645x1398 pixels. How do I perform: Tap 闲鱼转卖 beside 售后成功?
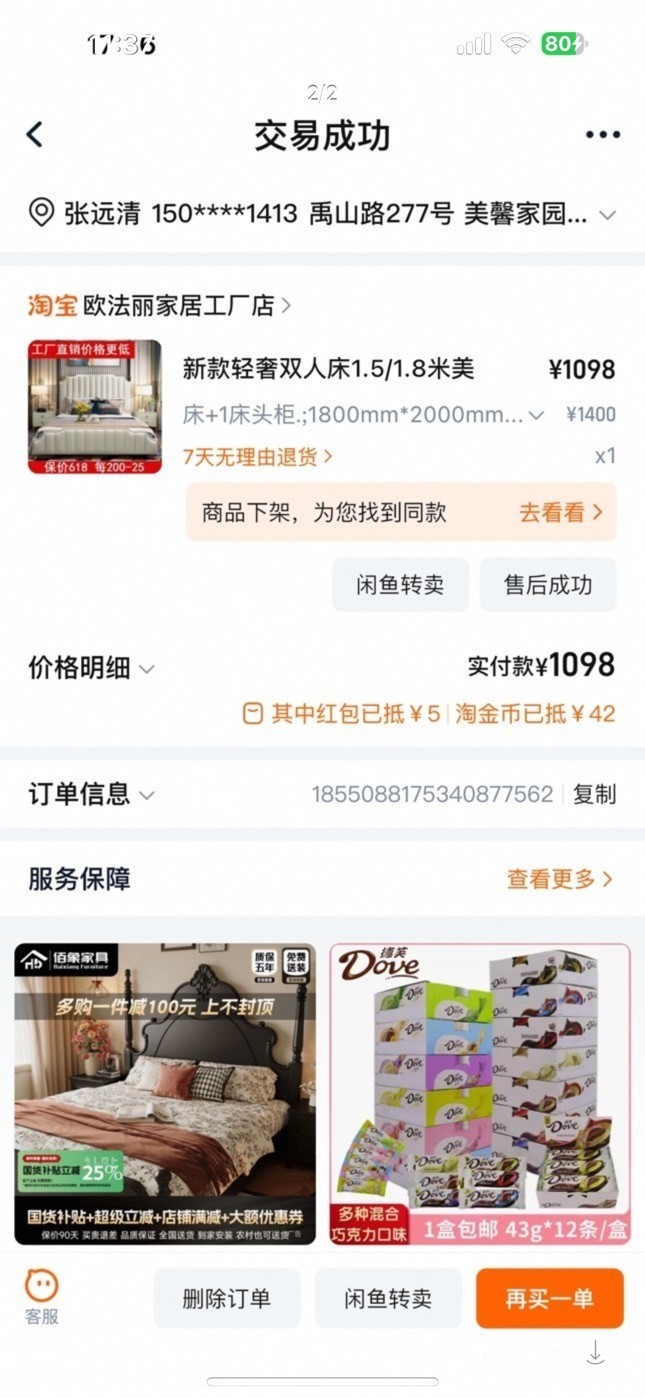[x=400, y=585]
